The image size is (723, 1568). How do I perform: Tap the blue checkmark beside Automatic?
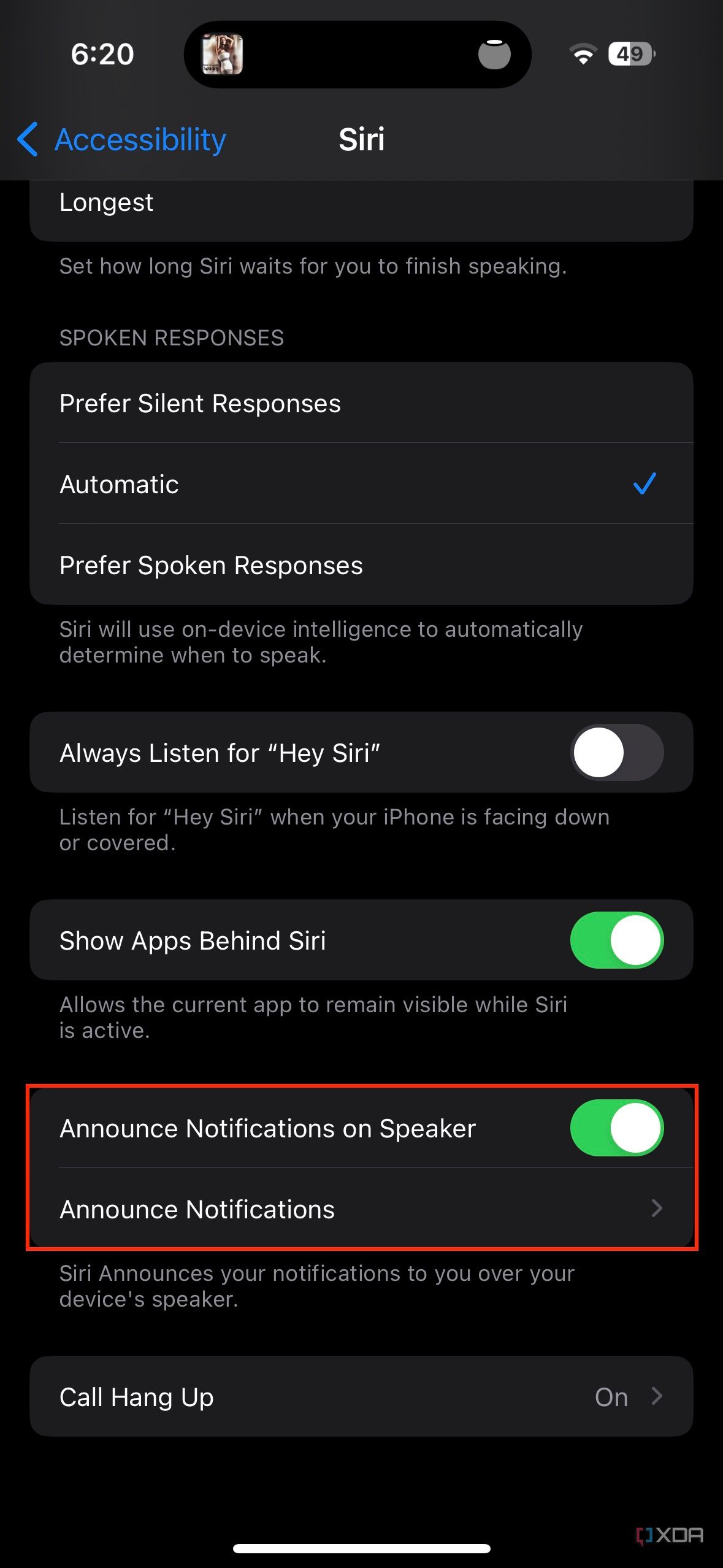pos(645,484)
